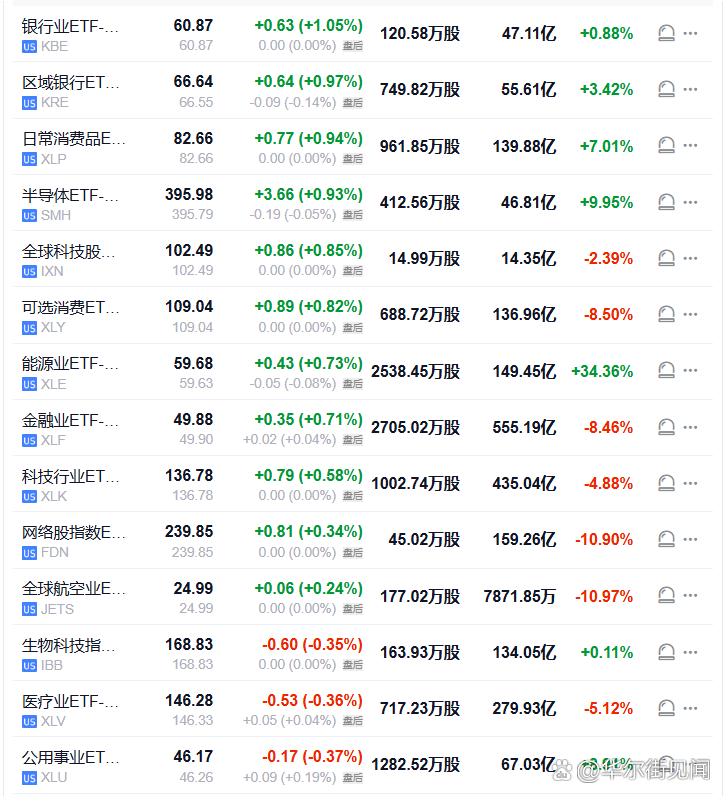Open more options for XLP
724x797 pixels.
(690, 146)
